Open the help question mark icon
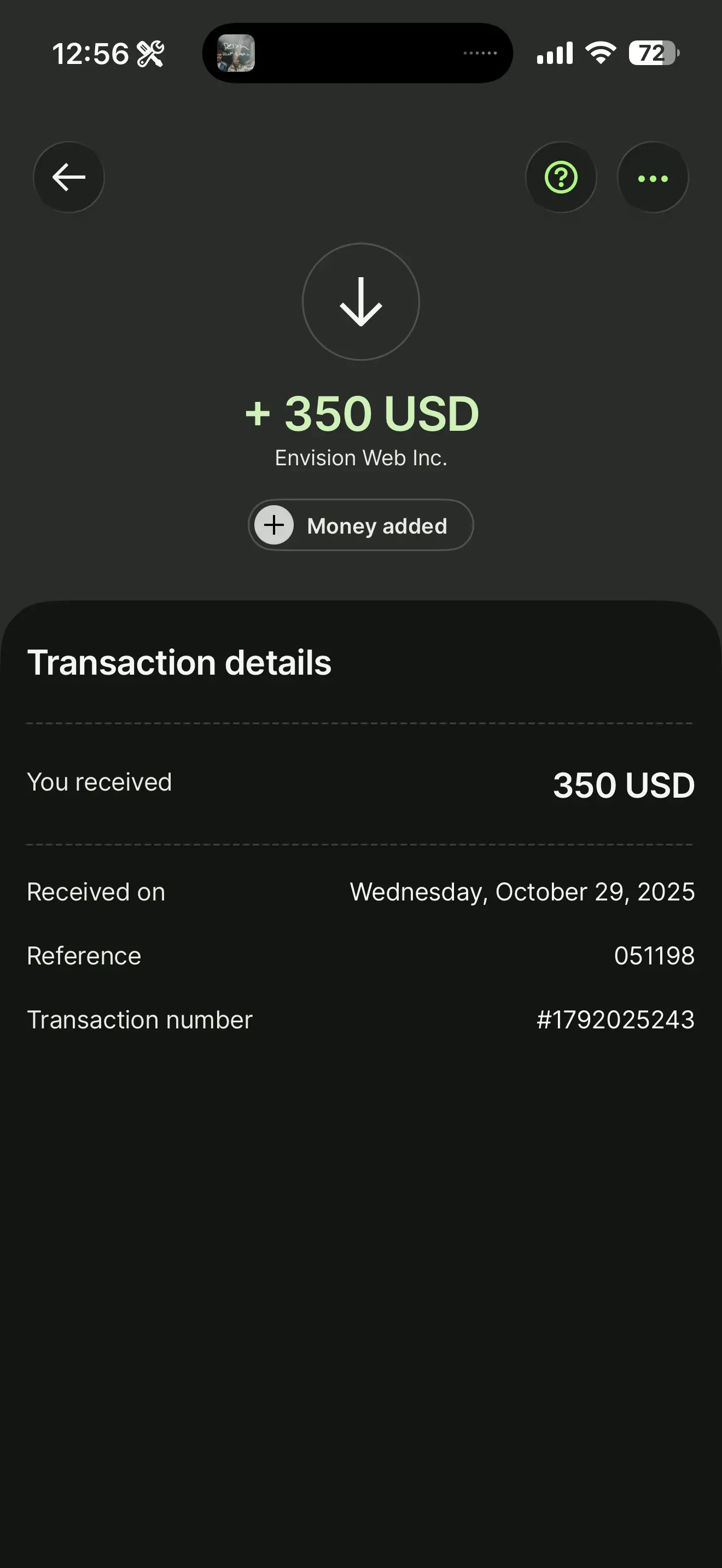 (561, 177)
